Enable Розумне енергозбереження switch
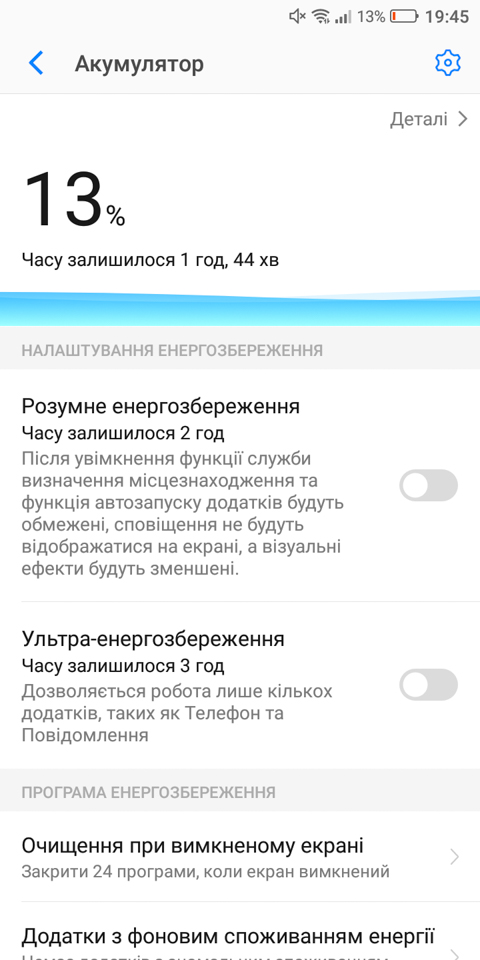This screenshot has width=480, height=960. (x=429, y=486)
